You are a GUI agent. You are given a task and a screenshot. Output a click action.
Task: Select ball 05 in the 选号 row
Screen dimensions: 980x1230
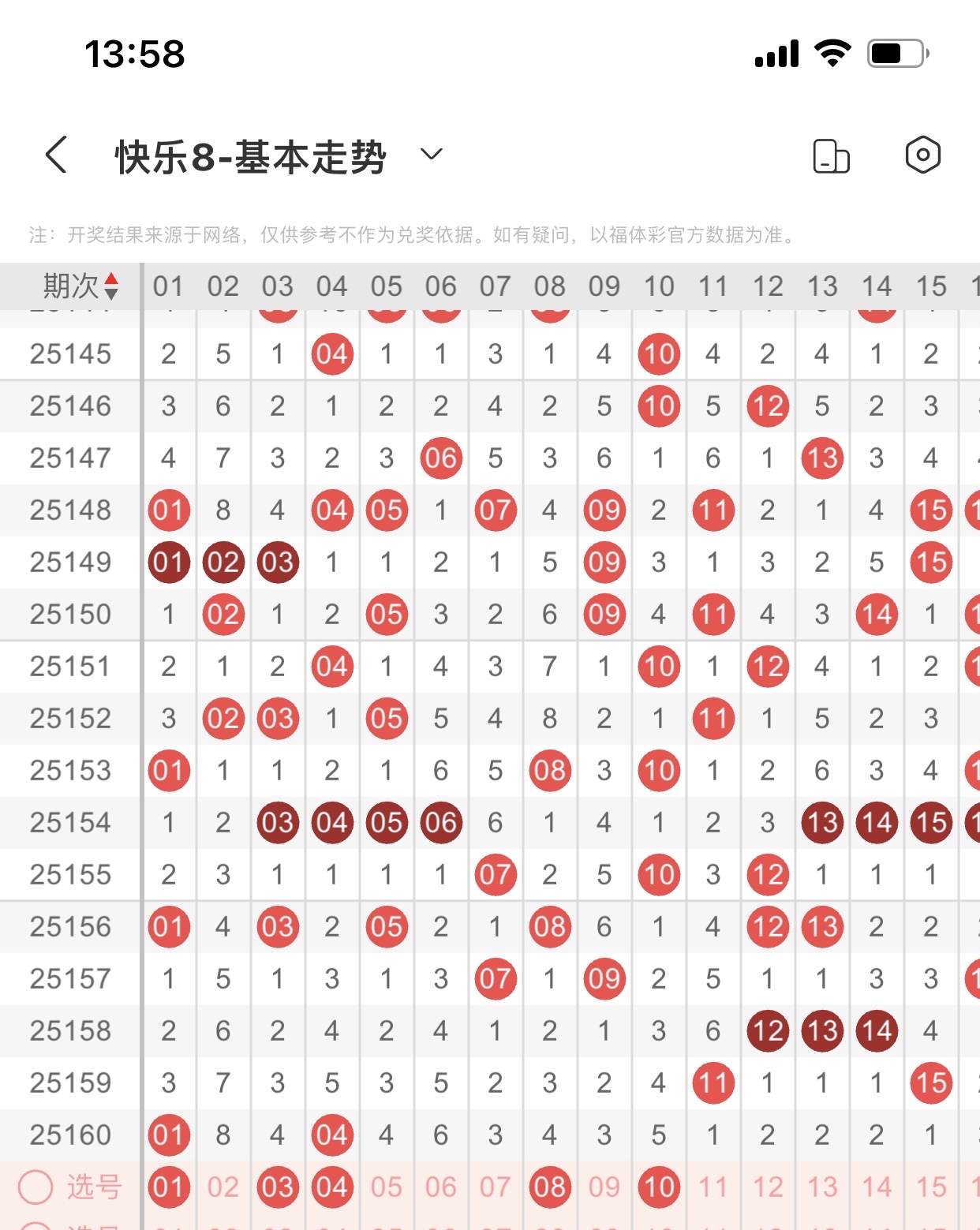(x=387, y=1186)
